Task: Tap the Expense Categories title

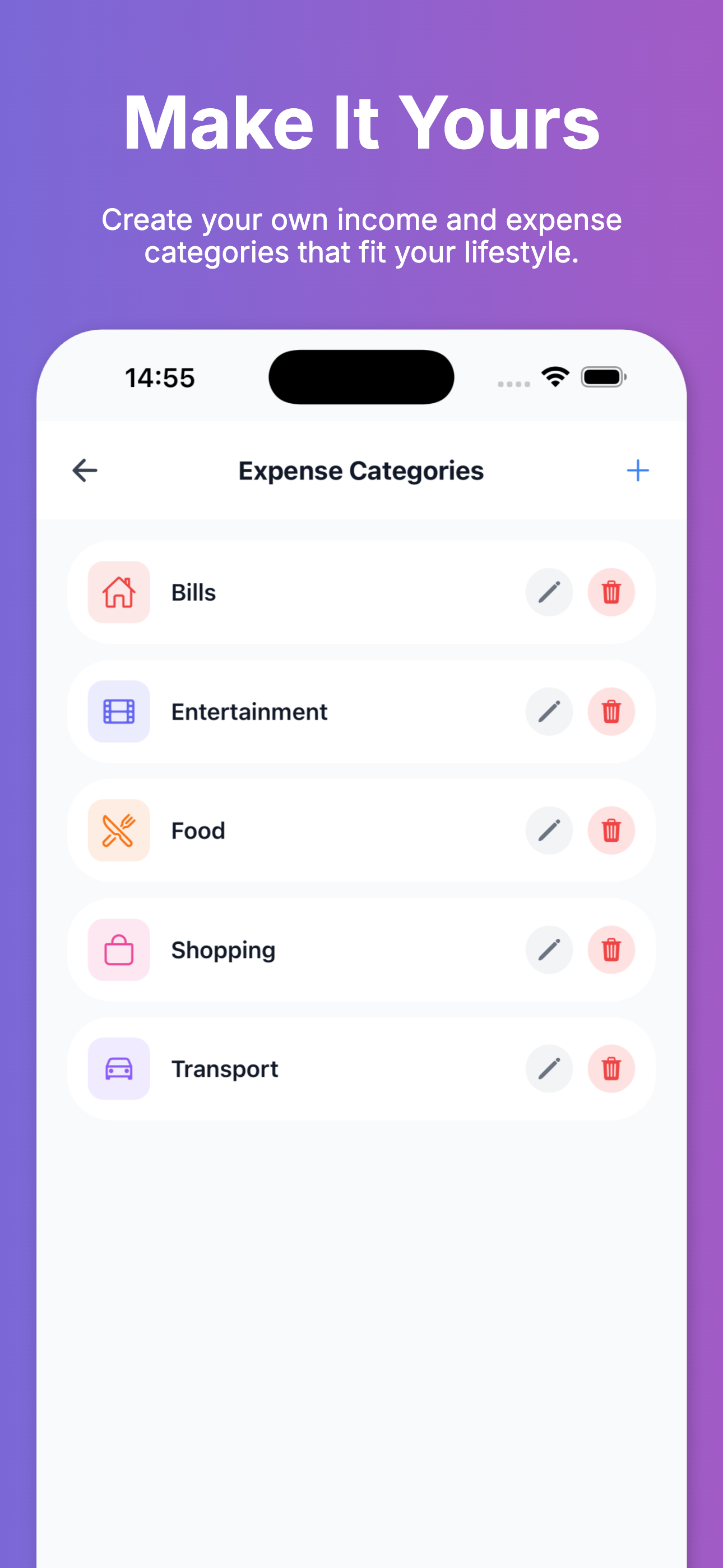Action: 360,470
